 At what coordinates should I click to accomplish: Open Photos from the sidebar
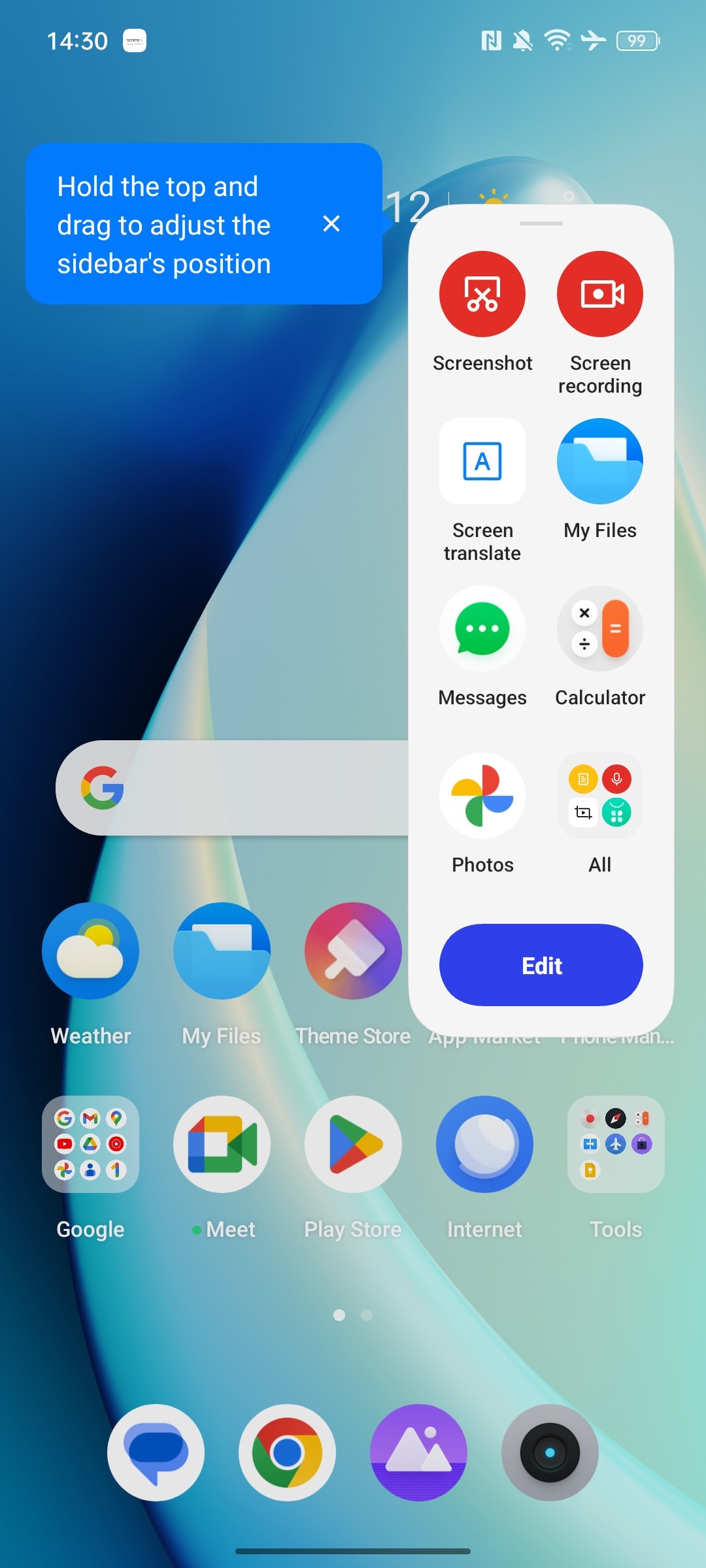click(482, 796)
